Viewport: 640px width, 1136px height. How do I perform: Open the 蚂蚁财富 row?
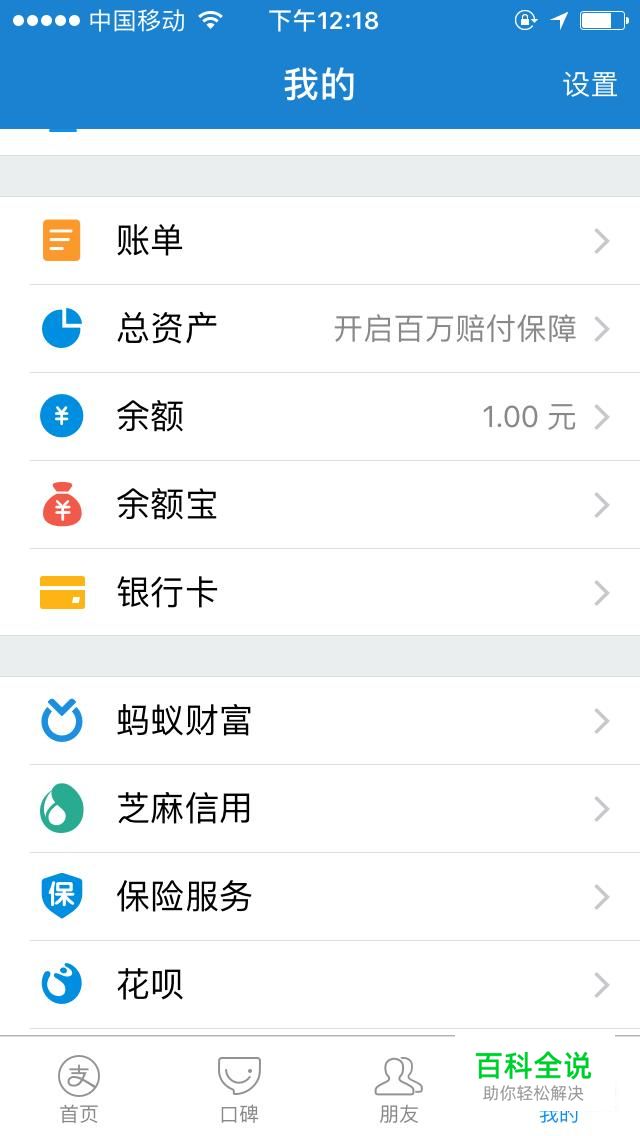320,720
